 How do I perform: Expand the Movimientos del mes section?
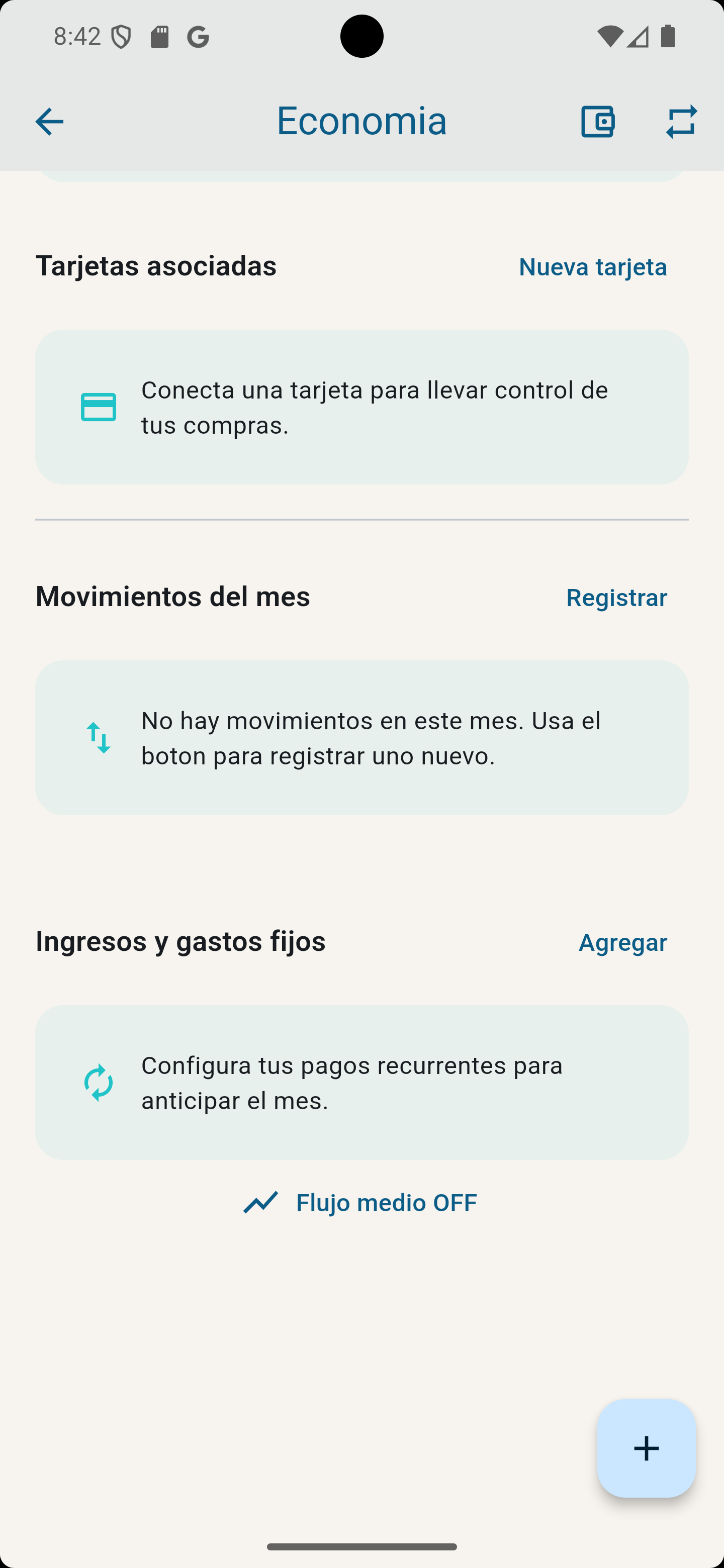(x=173, y=597)
